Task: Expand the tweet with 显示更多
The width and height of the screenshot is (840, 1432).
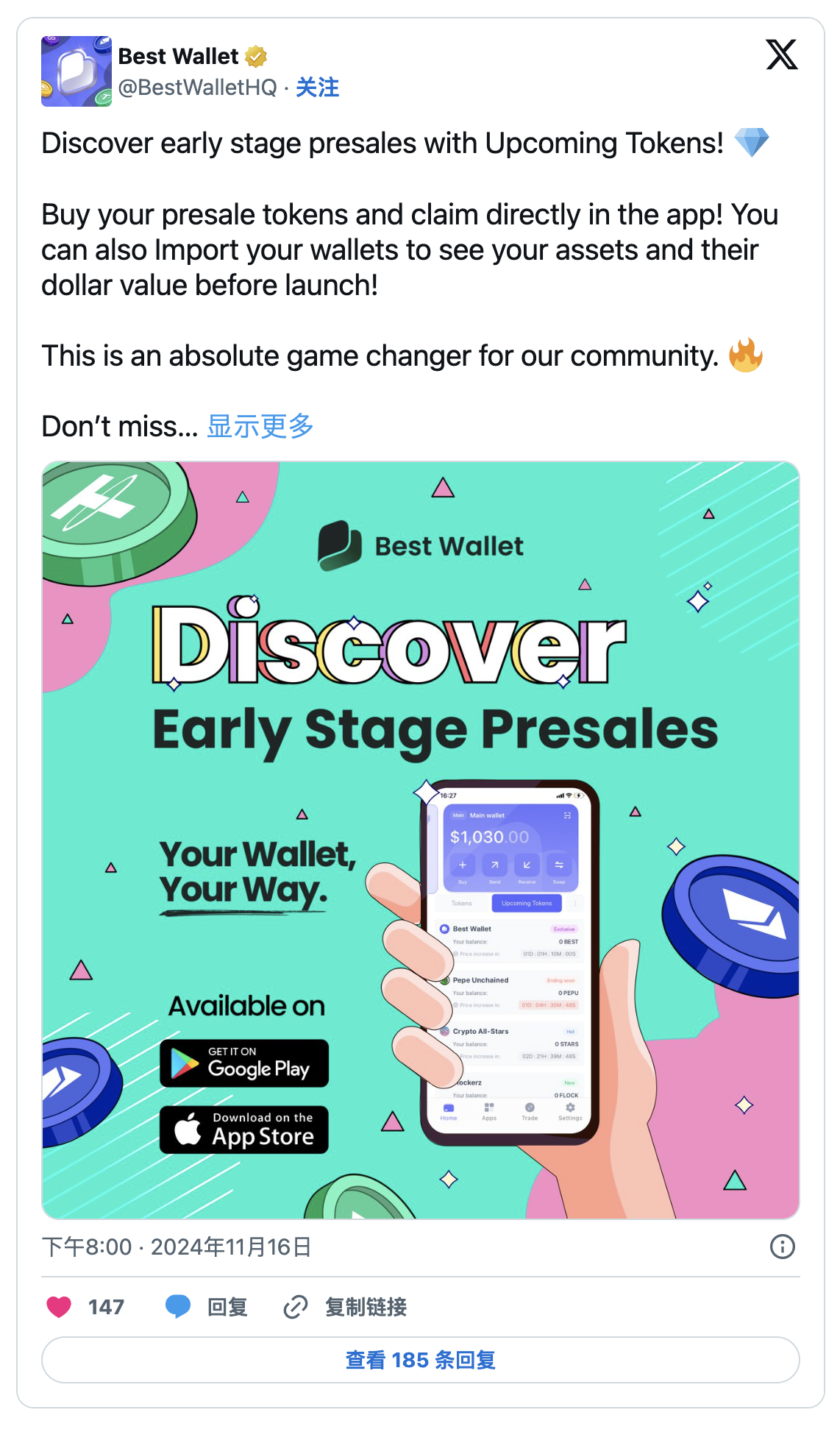Action: [x=260, y=426]
